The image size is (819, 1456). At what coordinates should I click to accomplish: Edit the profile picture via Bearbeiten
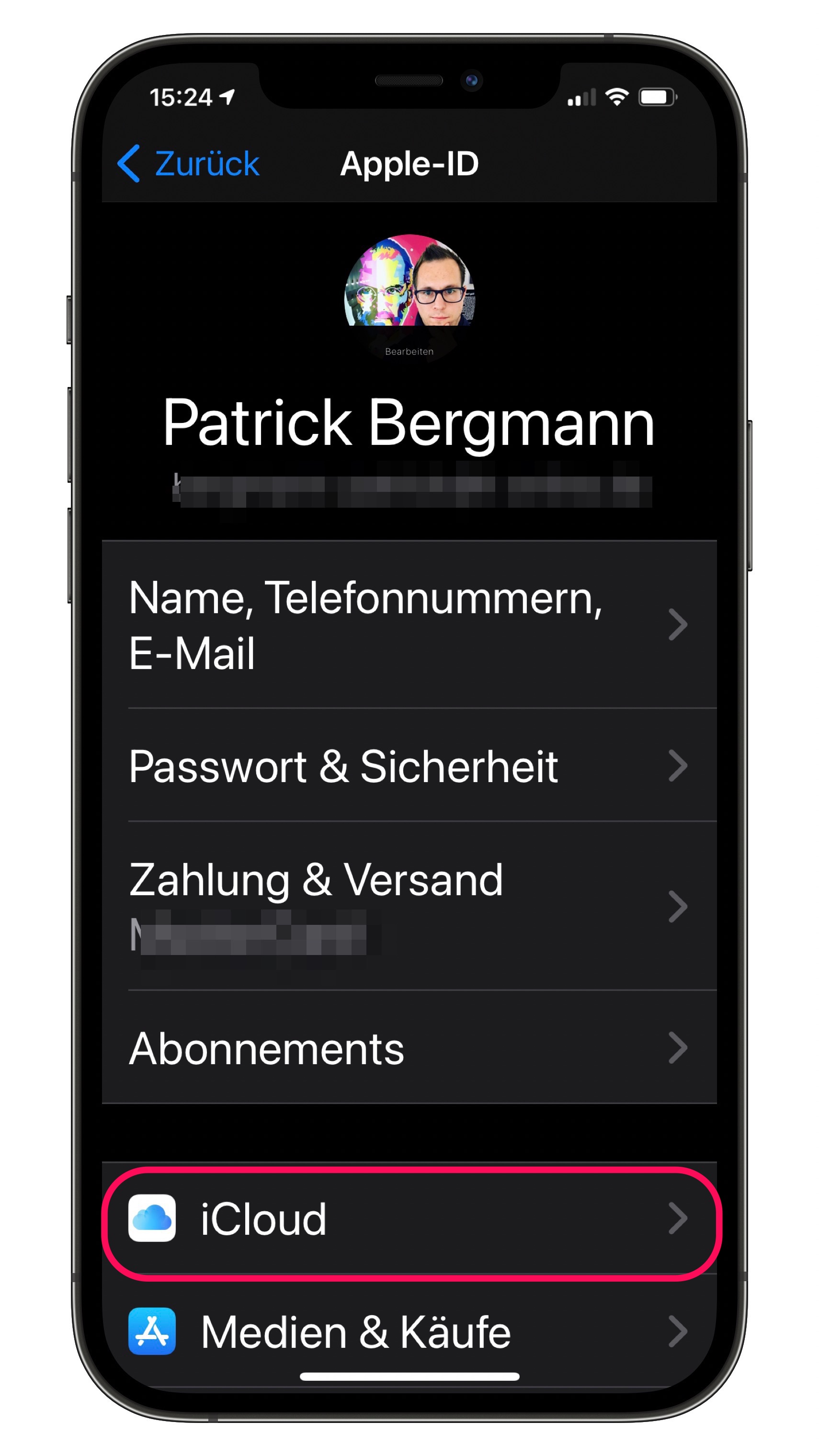pos(409,351)
